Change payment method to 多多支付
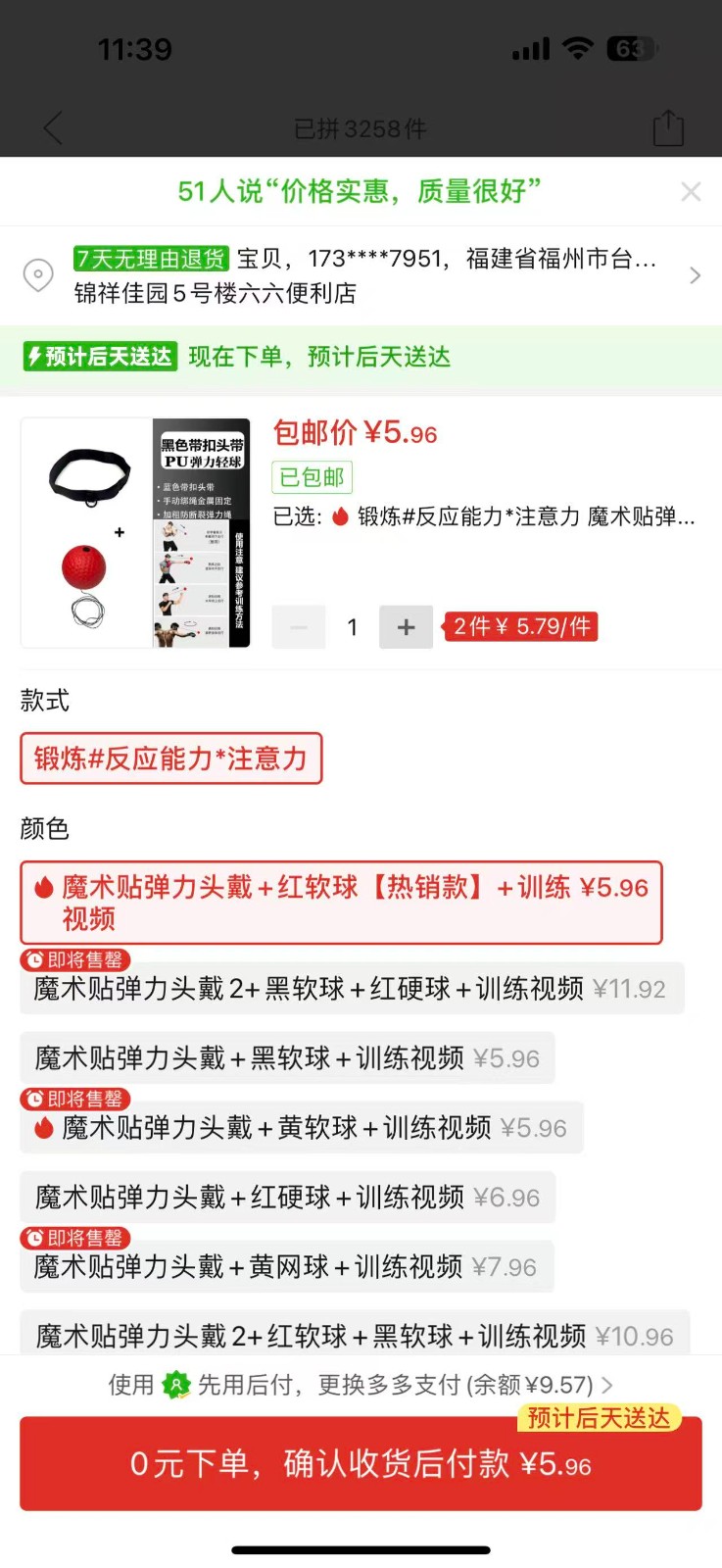Viewport: 722px width, 1568px height. [x=361, y=1385]
